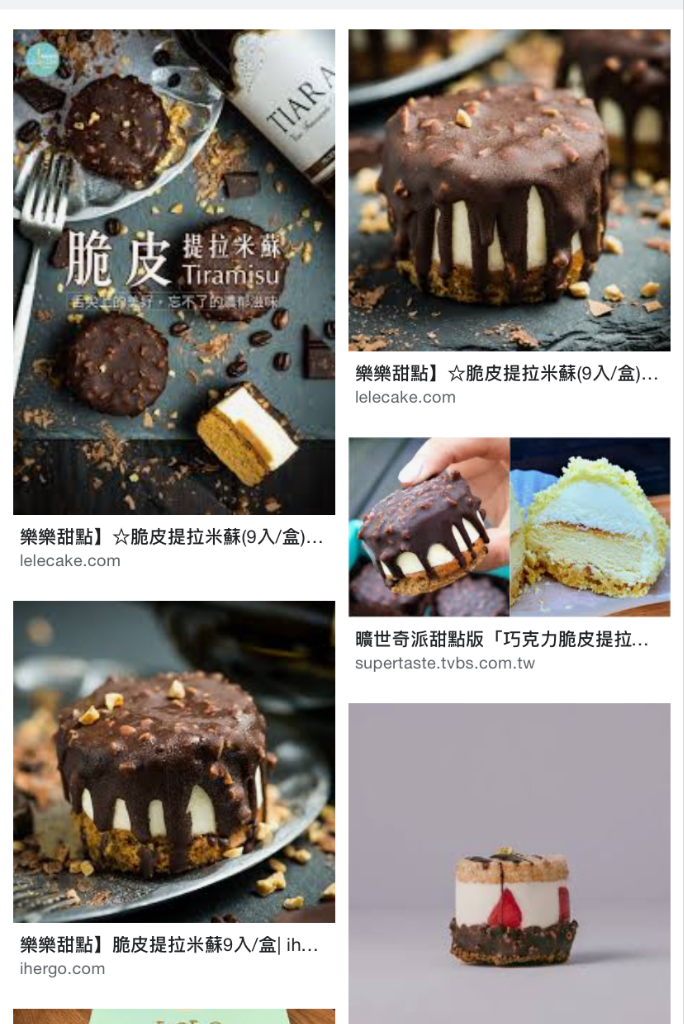Open the strawberry cake image on gray background
Viewport: 684px width, 1024px height.
point(509,863)
